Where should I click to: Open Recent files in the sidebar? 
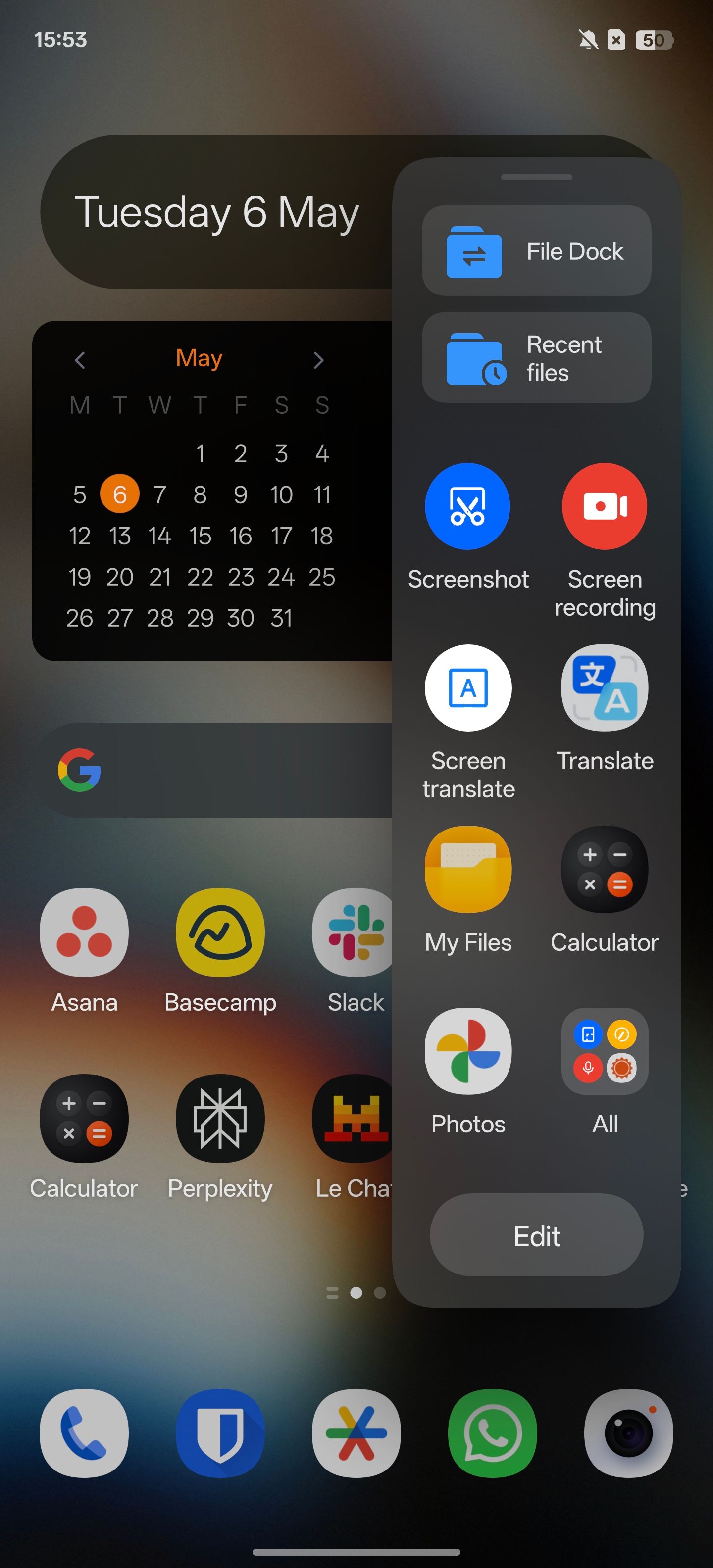point(536,358)
